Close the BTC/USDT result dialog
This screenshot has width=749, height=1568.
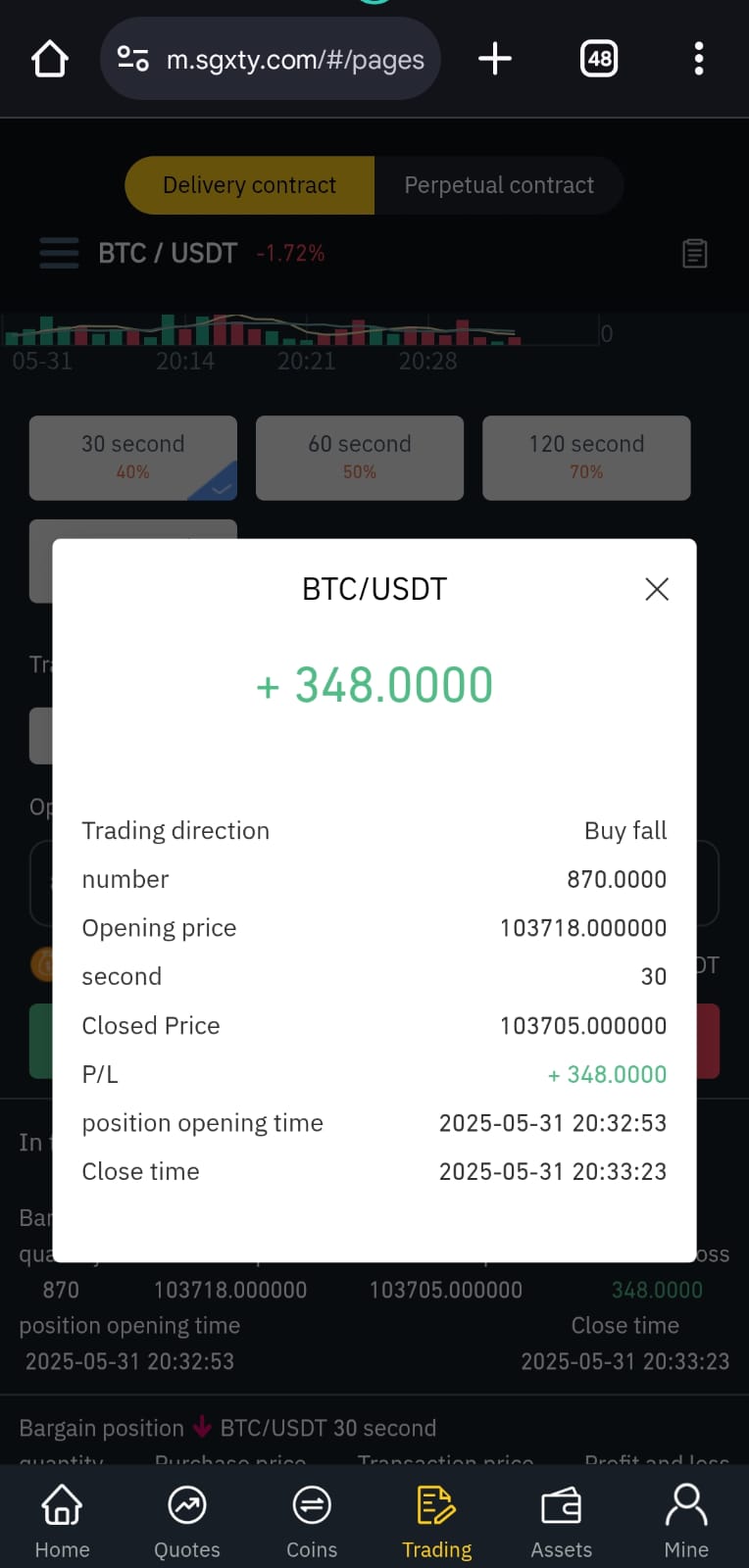pyautogui.click(x=657, y=589)
